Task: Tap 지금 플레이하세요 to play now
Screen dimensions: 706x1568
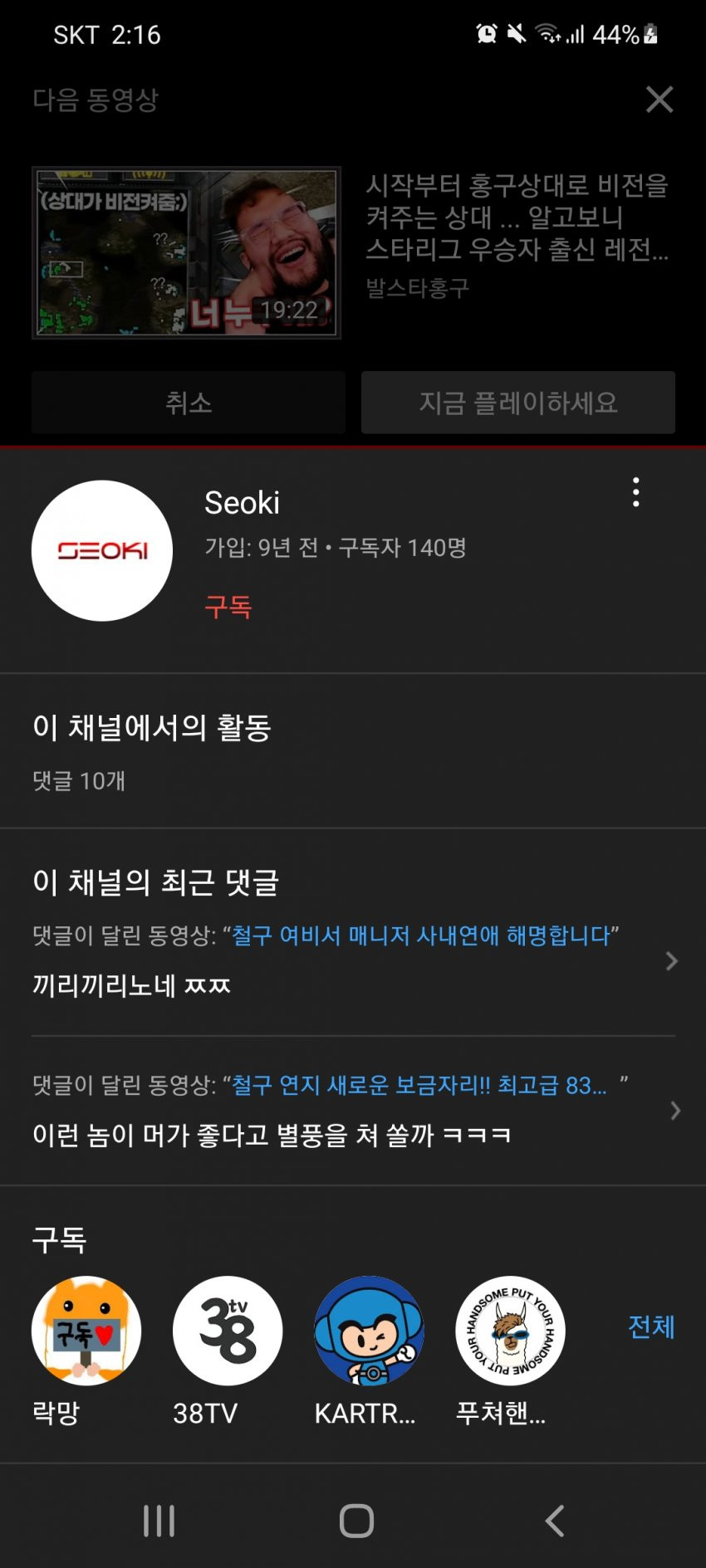Action: tap(517, 403)
